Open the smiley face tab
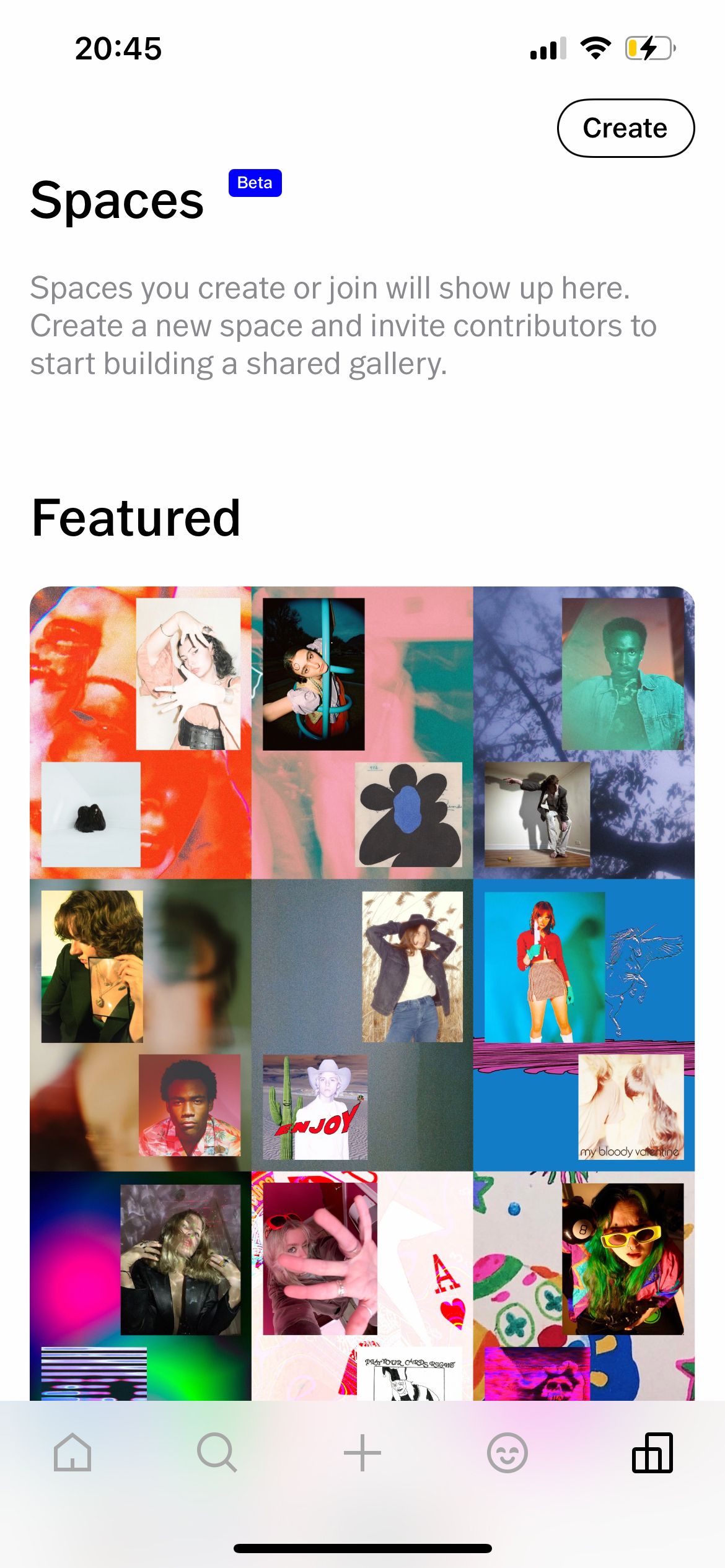This screenshot has height=1568, width=725. 507,1452
